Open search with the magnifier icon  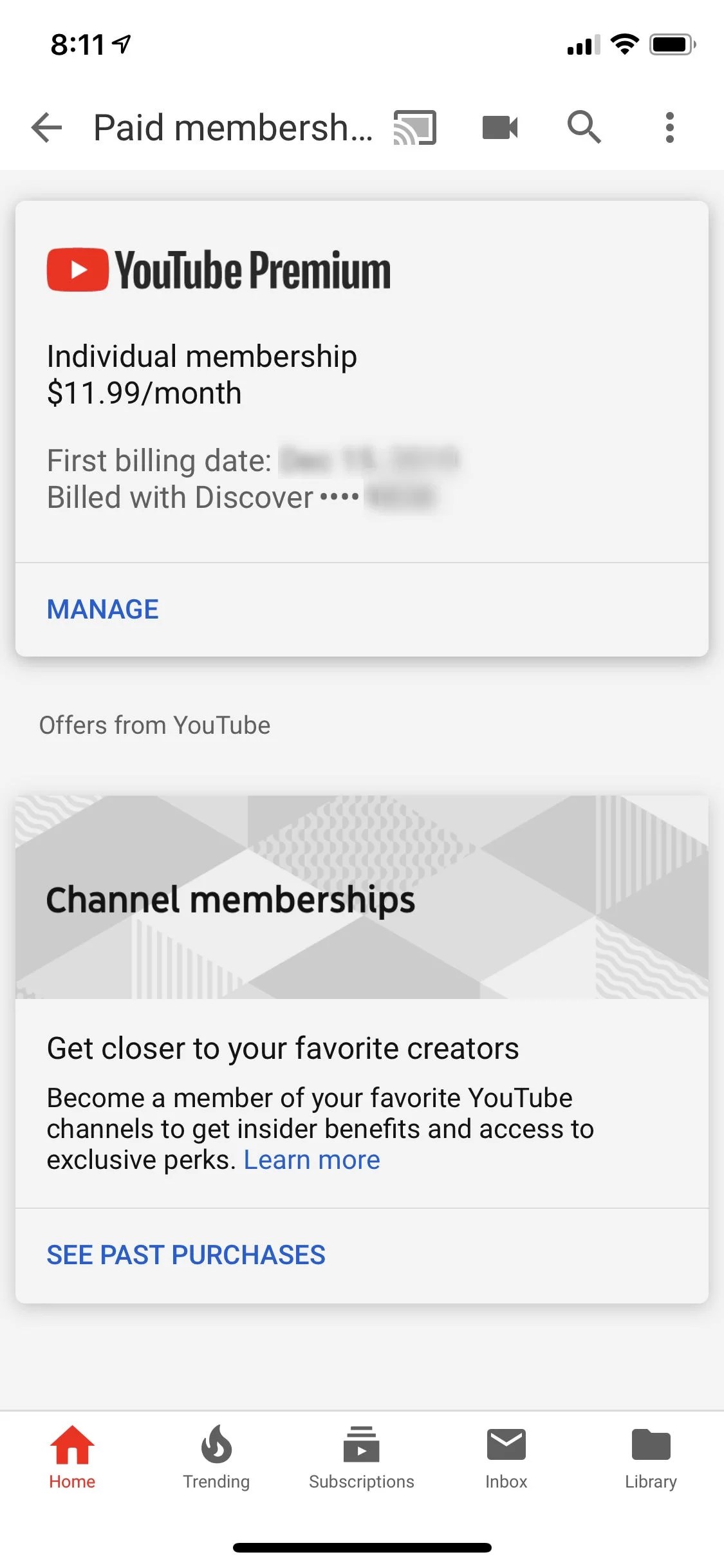(584, 127)
